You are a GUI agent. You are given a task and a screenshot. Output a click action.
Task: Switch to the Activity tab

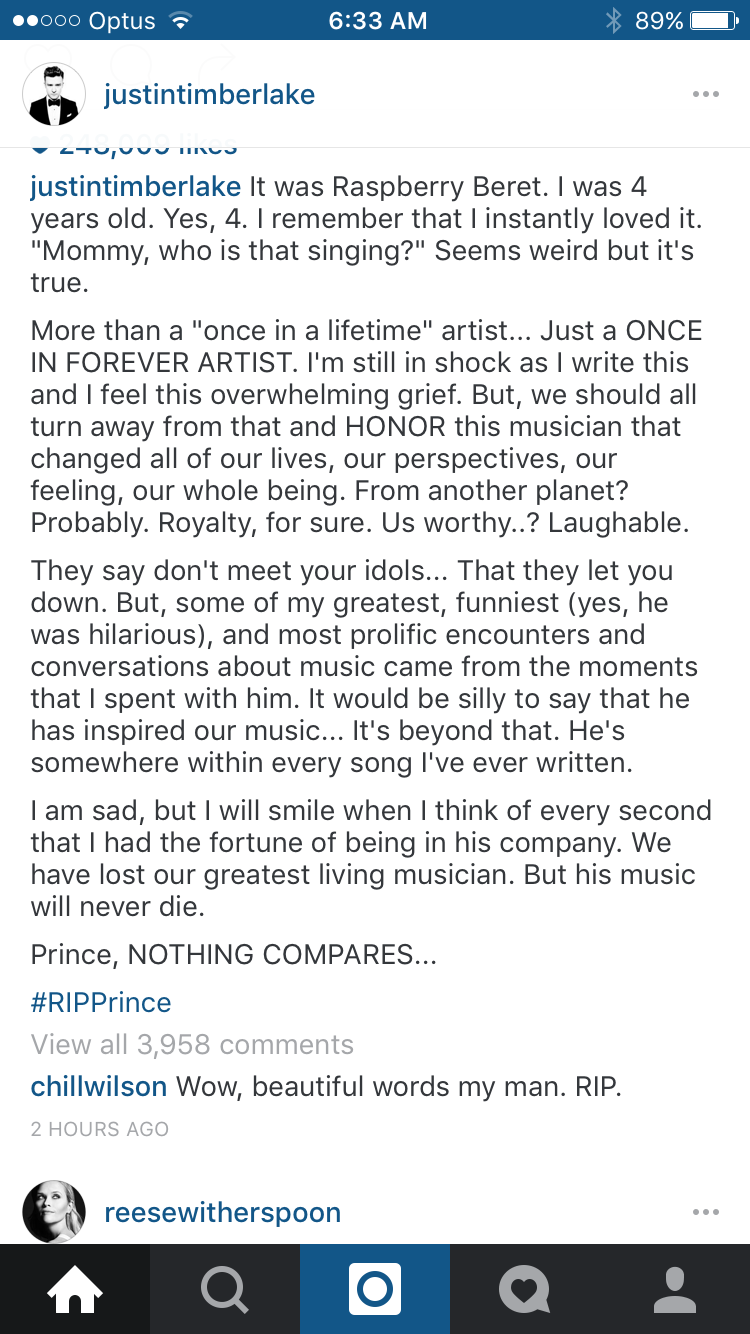[525, 1289]
